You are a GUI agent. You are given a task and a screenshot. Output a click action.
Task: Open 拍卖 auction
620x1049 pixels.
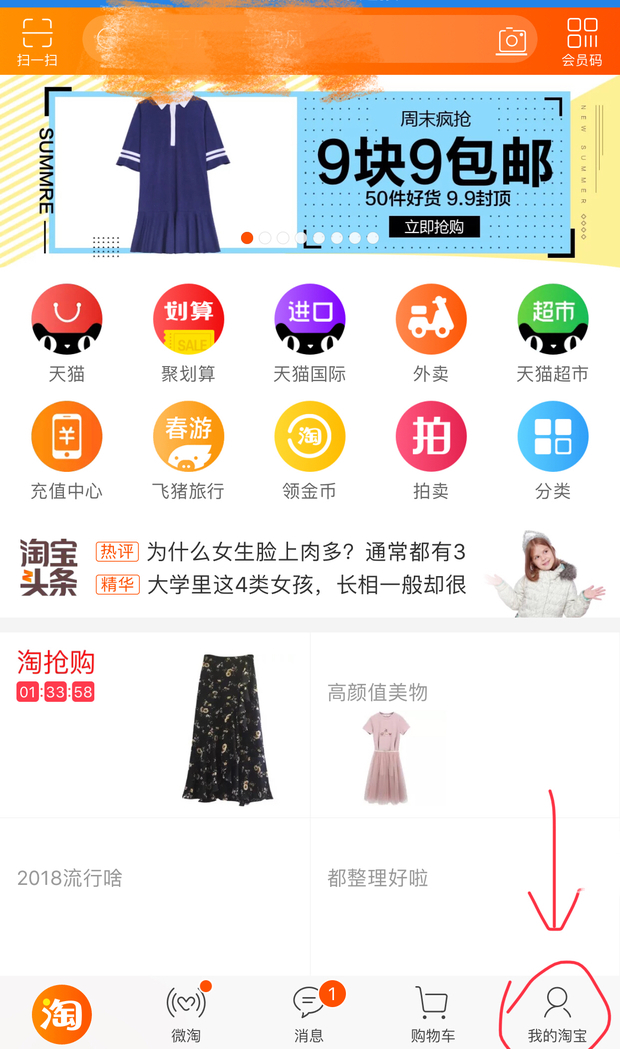tap(431, 450)
